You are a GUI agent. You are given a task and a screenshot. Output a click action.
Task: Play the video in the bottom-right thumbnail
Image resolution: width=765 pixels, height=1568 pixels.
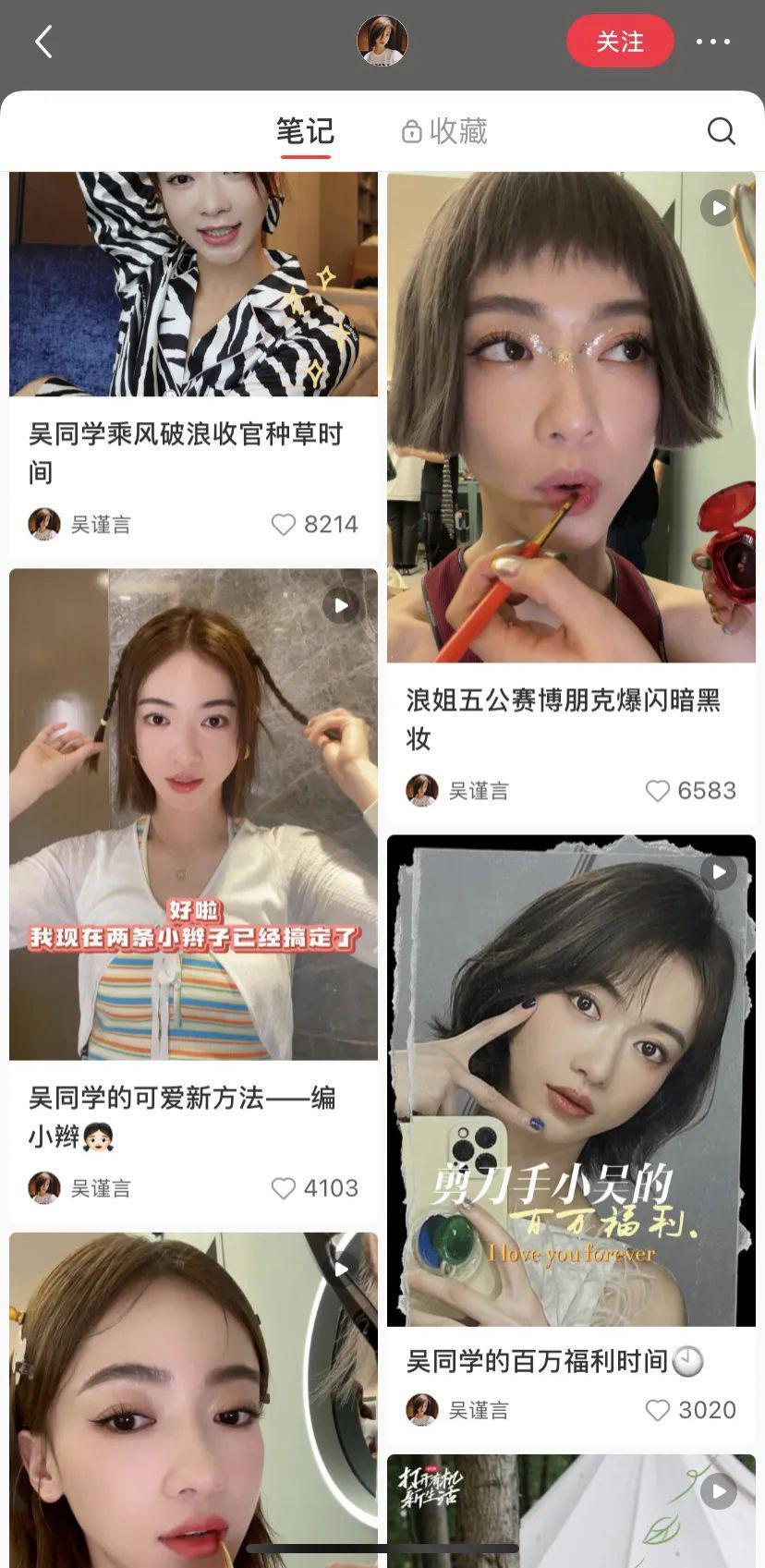[x=717, y=1489]
